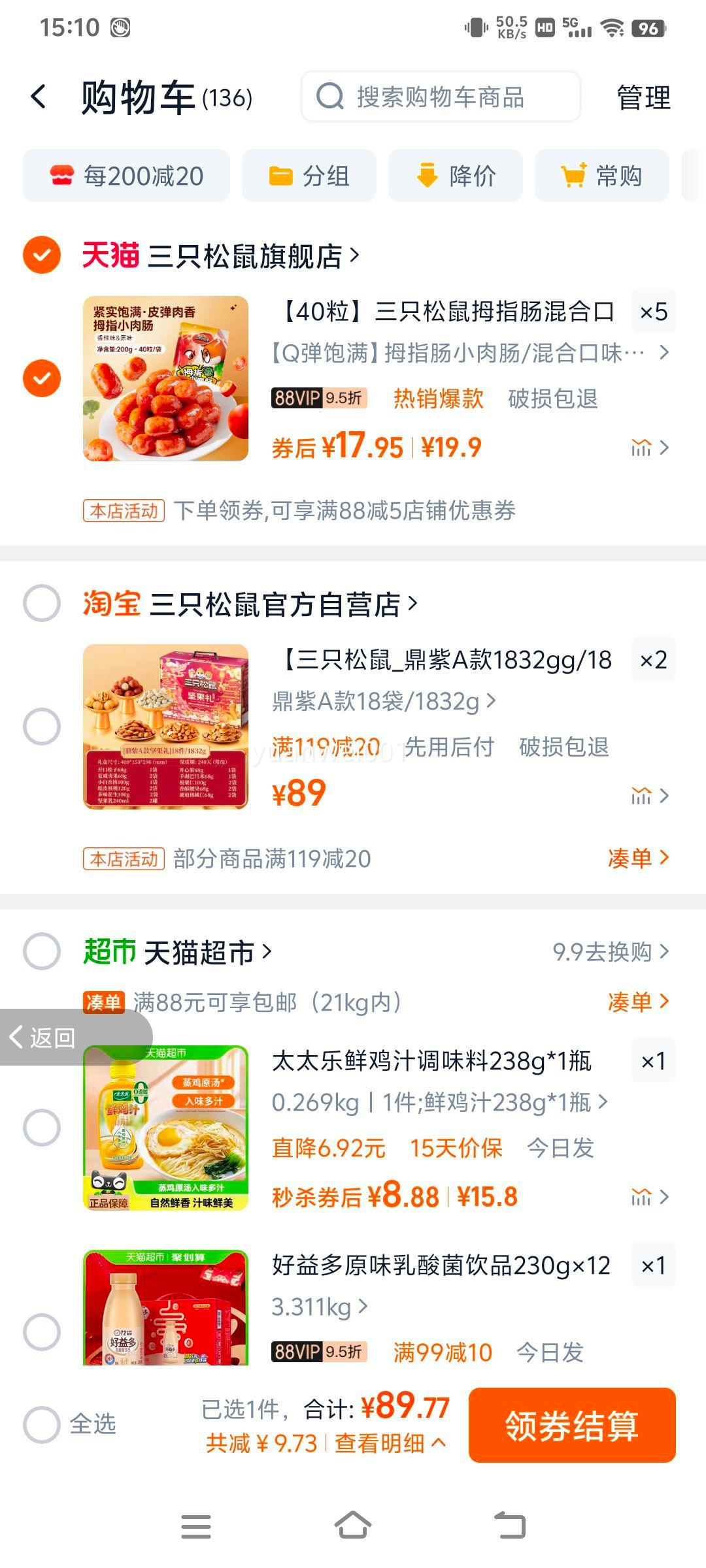The image size is (706, 1568).
Task: Tap 领券结算 to check out
Action: click(572, 1425)
